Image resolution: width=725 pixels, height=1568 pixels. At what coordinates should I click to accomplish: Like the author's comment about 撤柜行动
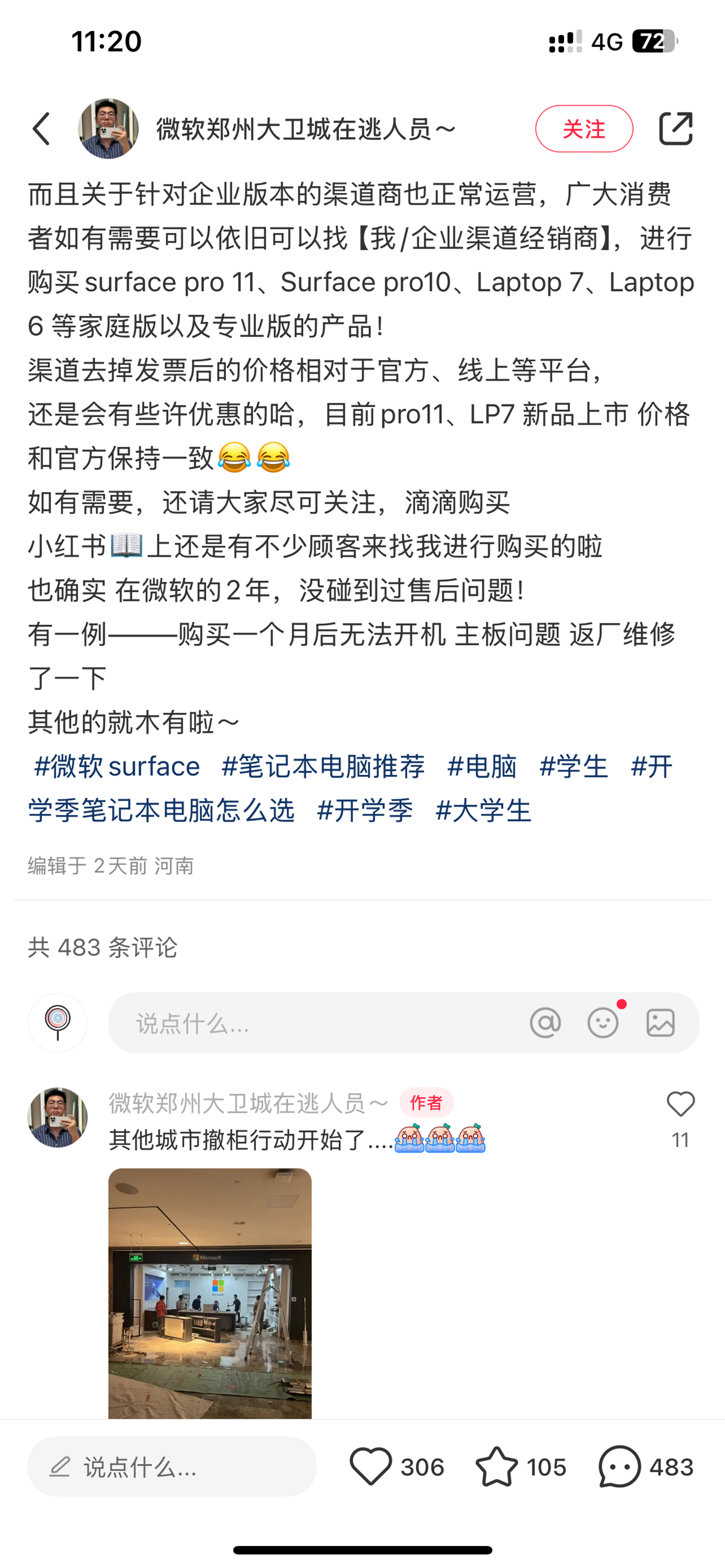click(681, 1104)
